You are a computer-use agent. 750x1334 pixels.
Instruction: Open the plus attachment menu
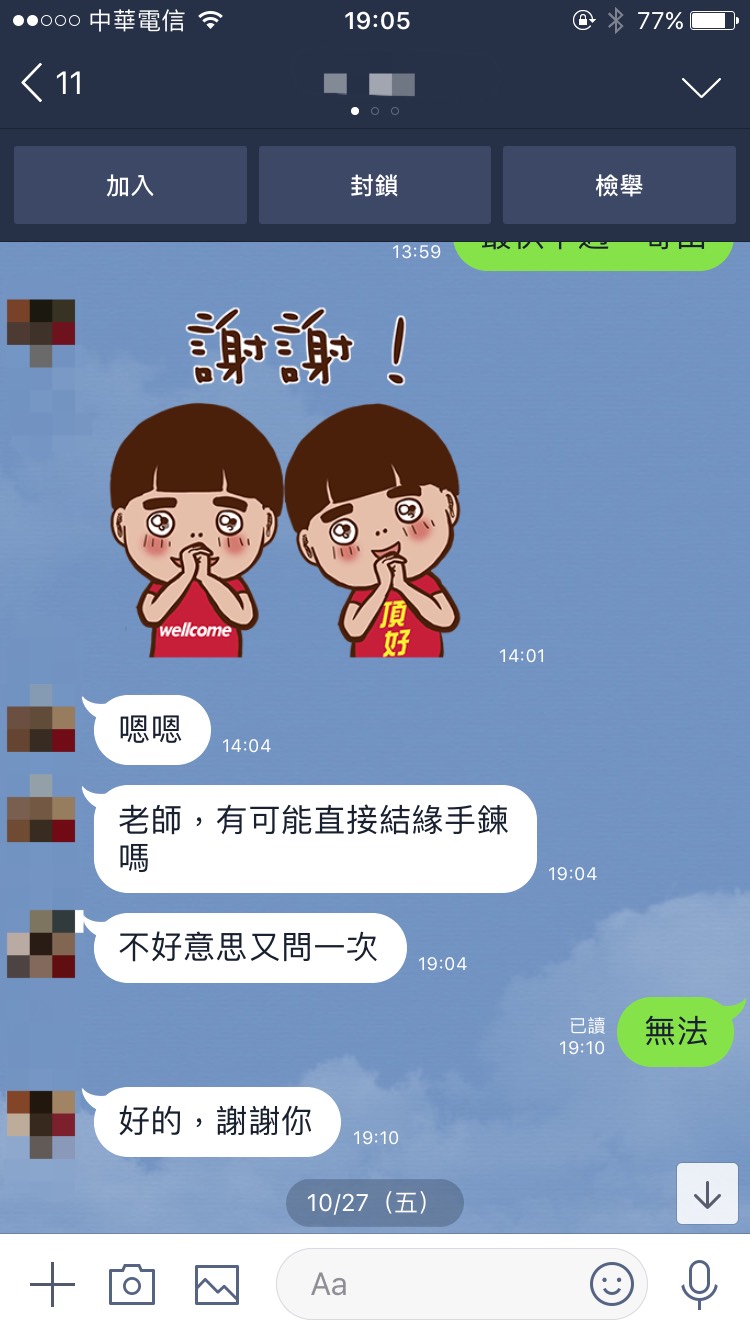pyautogui.click(x=52, y=1284)
